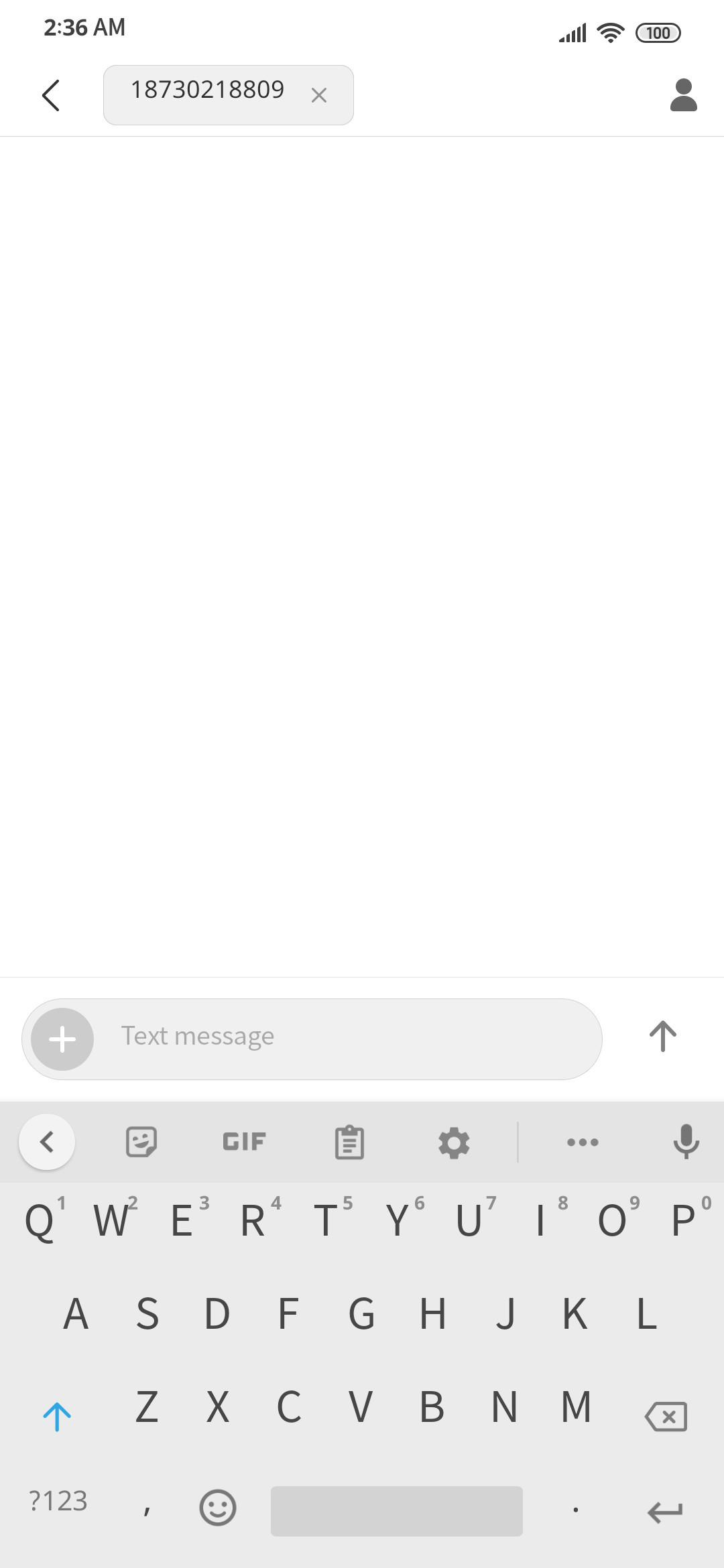Tap the plus attachment button
Screen dimensions: 724x1568
tap(62, 1039)
